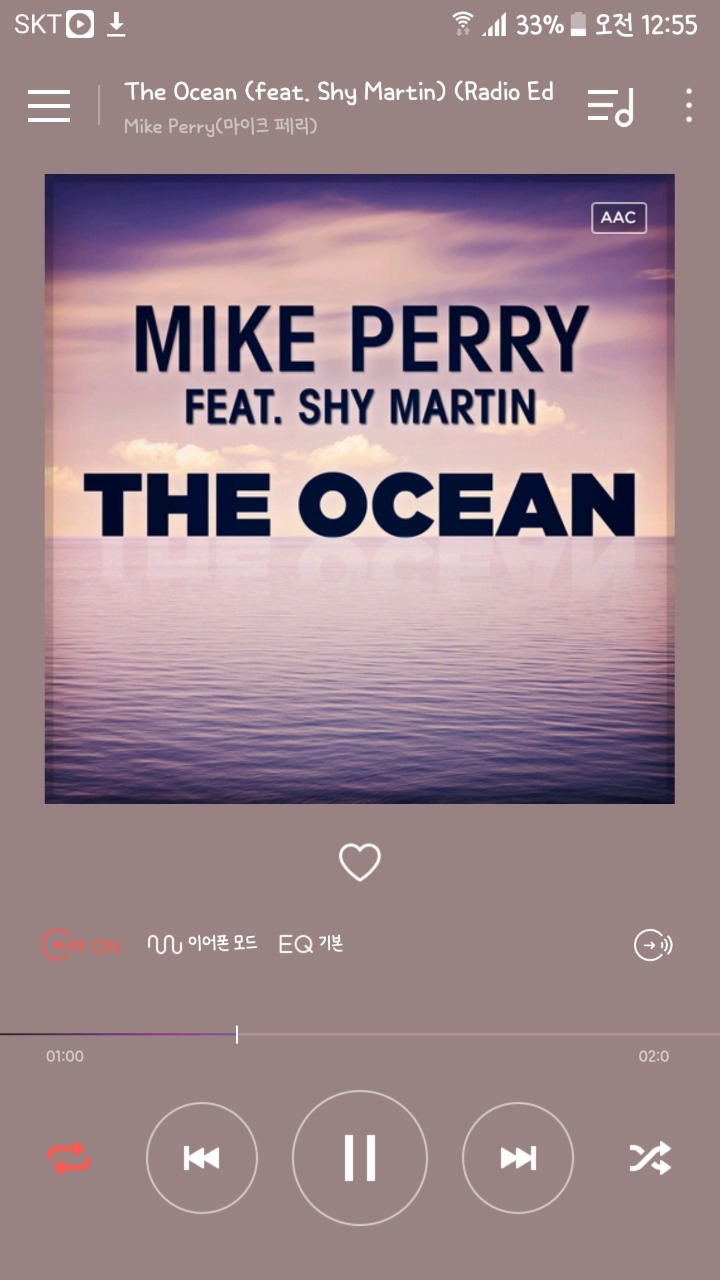The height and width of the screenshot is (1280, 720).
Task: Open the current playlist queue
Action: [610, 106]
